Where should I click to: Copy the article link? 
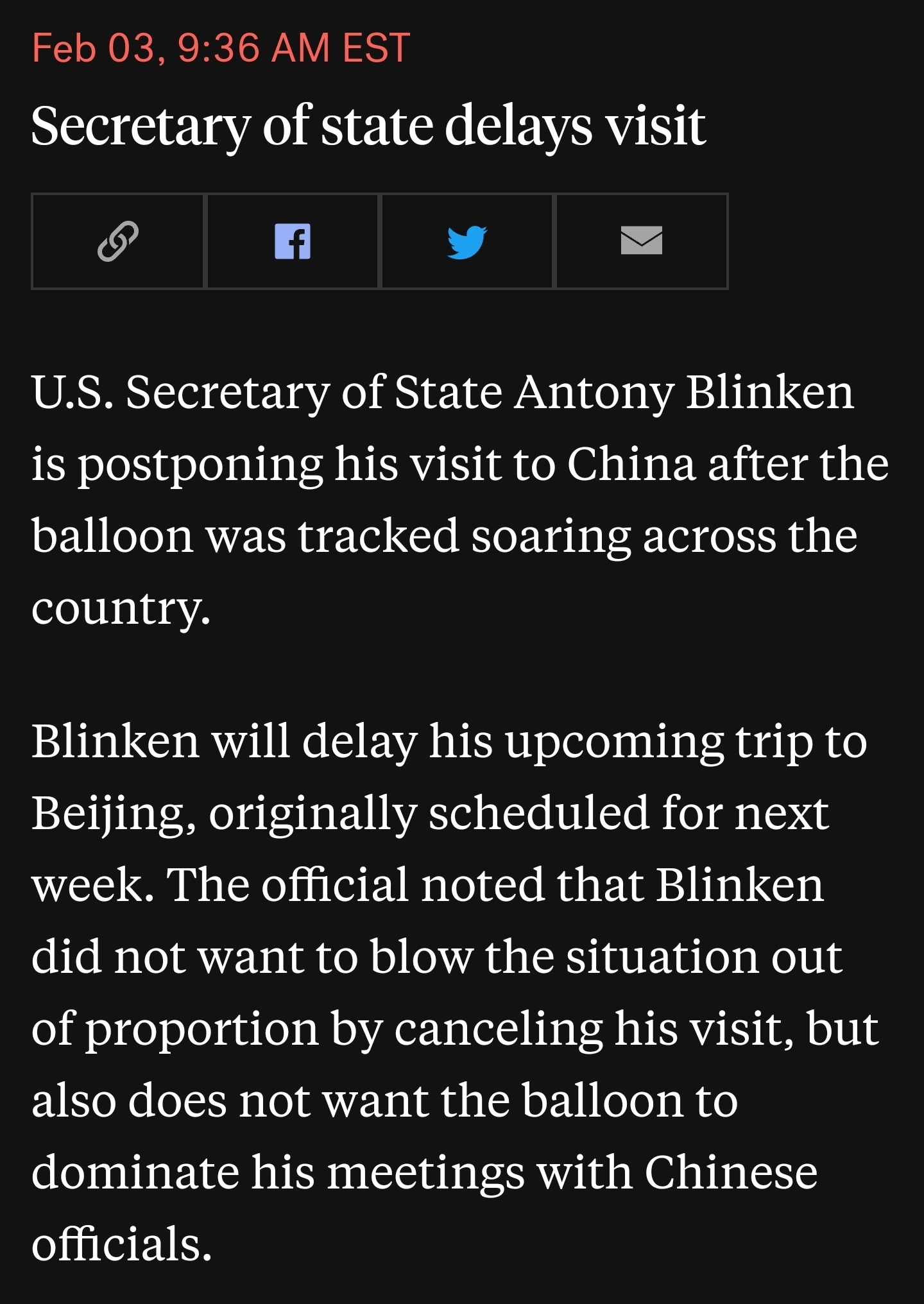coord(118,241)
